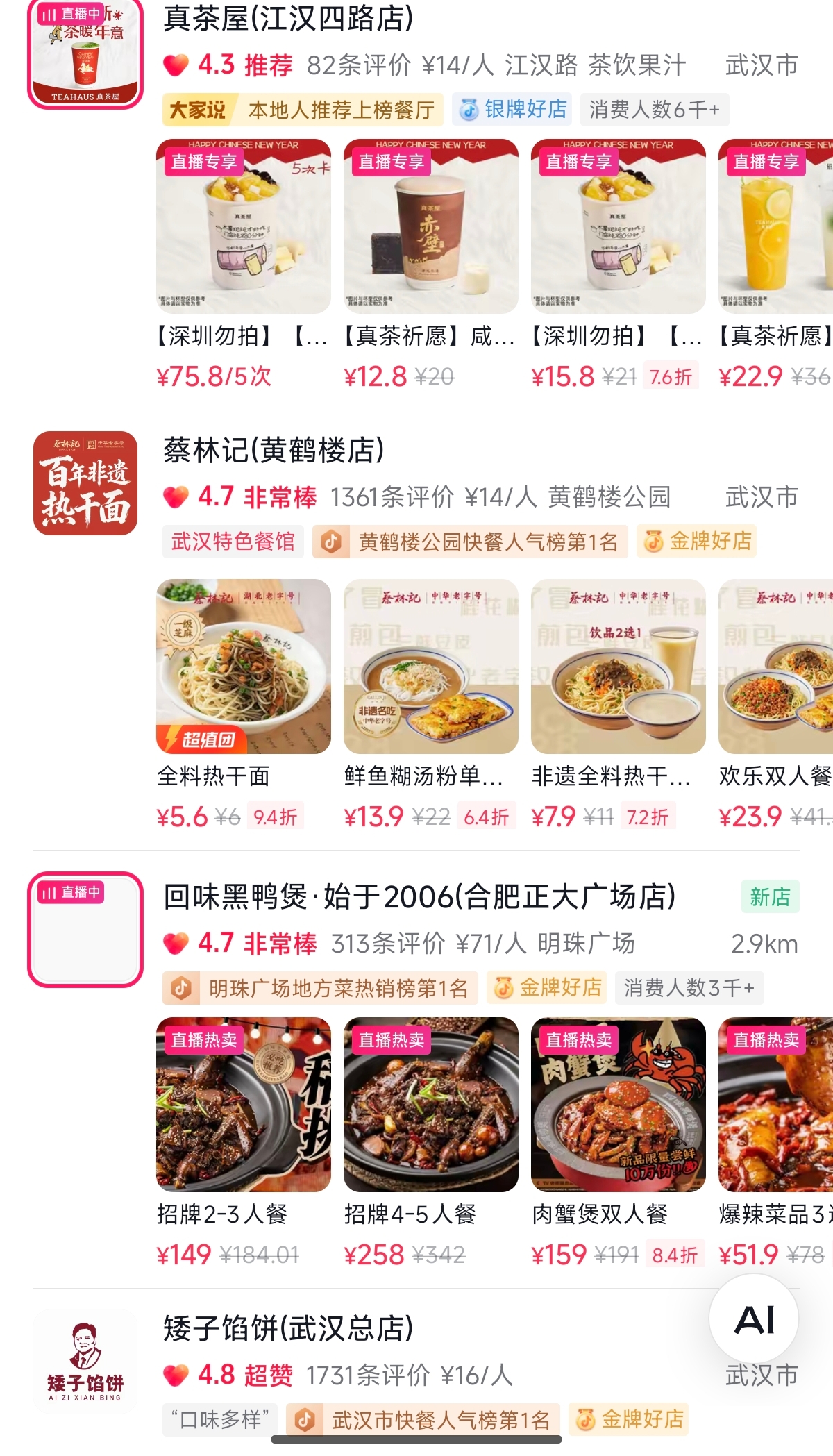Image resolution: width=833 pixels, height=1456 pixels.
Task: Open the 真茶屋 store avatar with 直播中 badge
Action: (85, 52)
